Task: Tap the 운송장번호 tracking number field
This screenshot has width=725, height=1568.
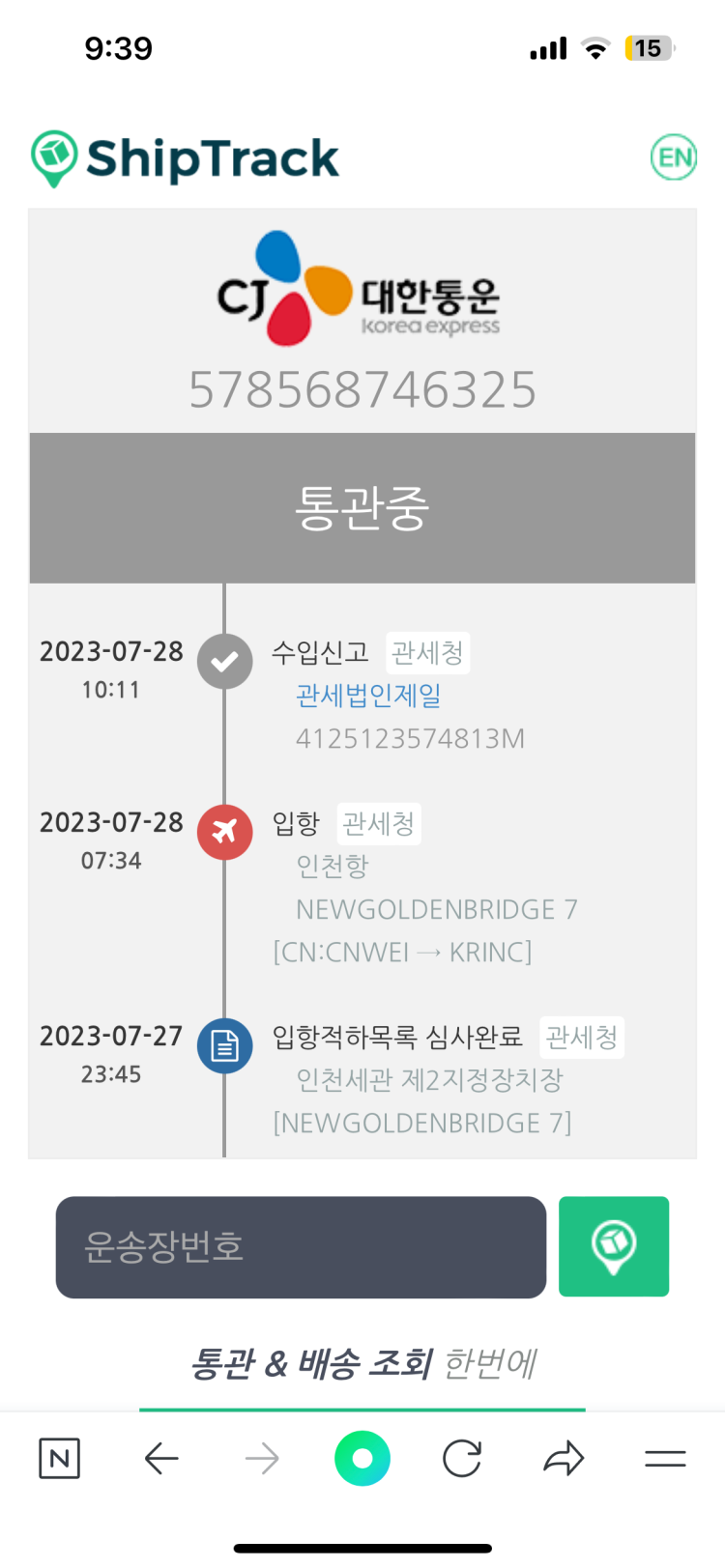Action: pyautogui.click(x=301, y=1246)
